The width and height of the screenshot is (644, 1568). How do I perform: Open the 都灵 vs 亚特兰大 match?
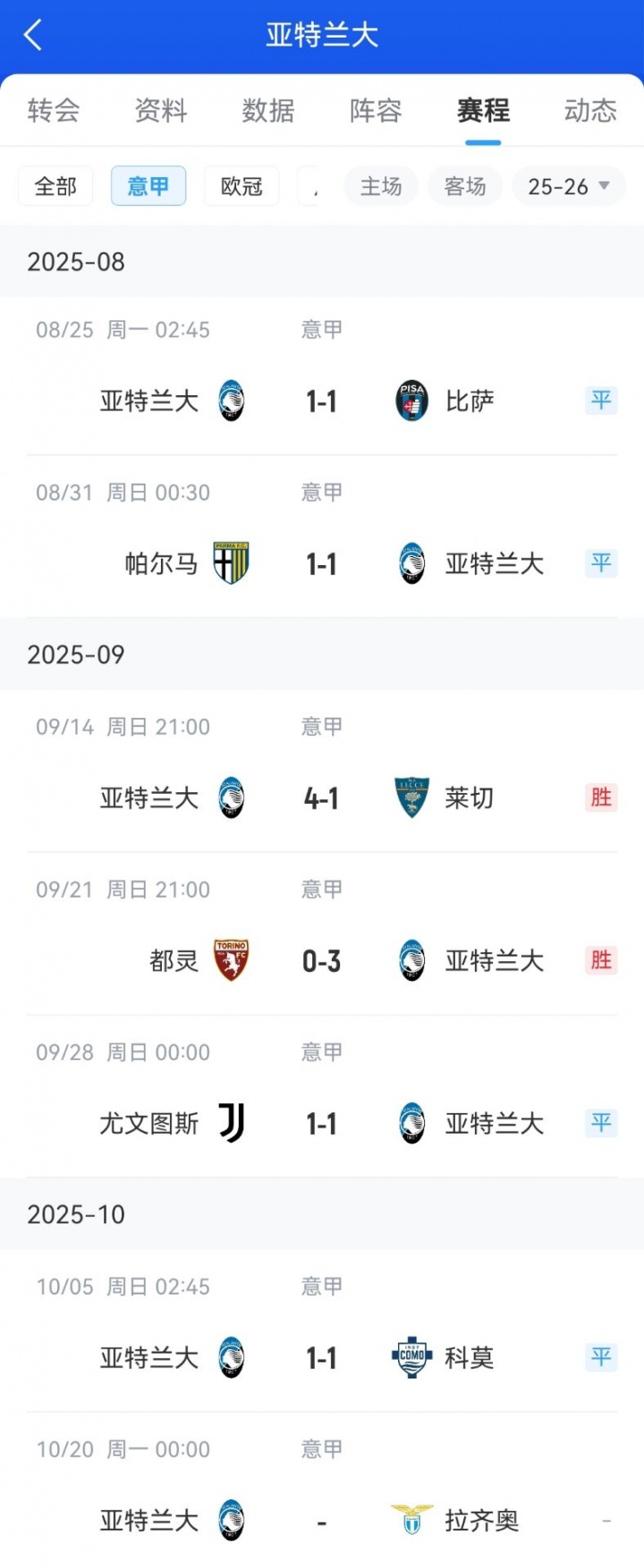tap(322, 960)
